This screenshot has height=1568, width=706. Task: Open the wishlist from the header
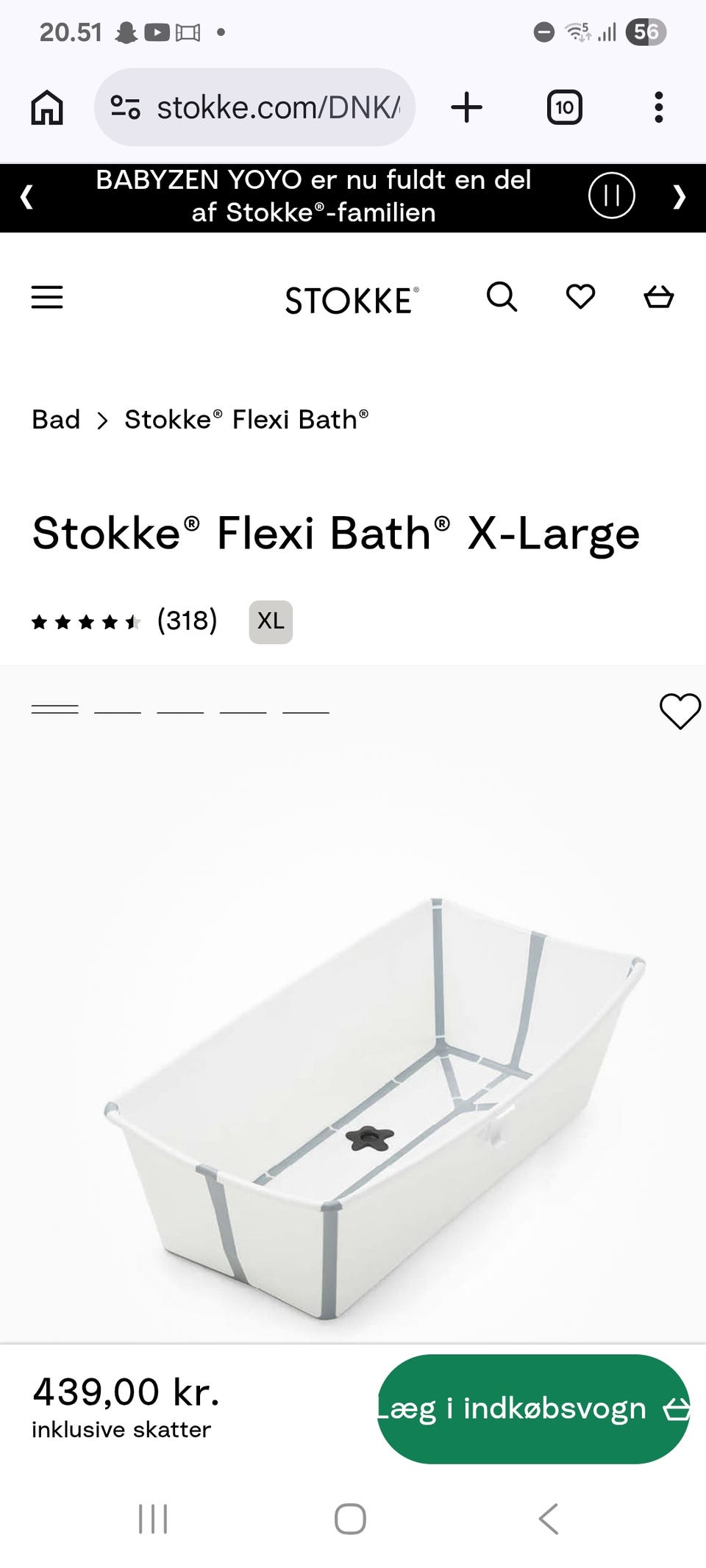(x=580, y=297)
